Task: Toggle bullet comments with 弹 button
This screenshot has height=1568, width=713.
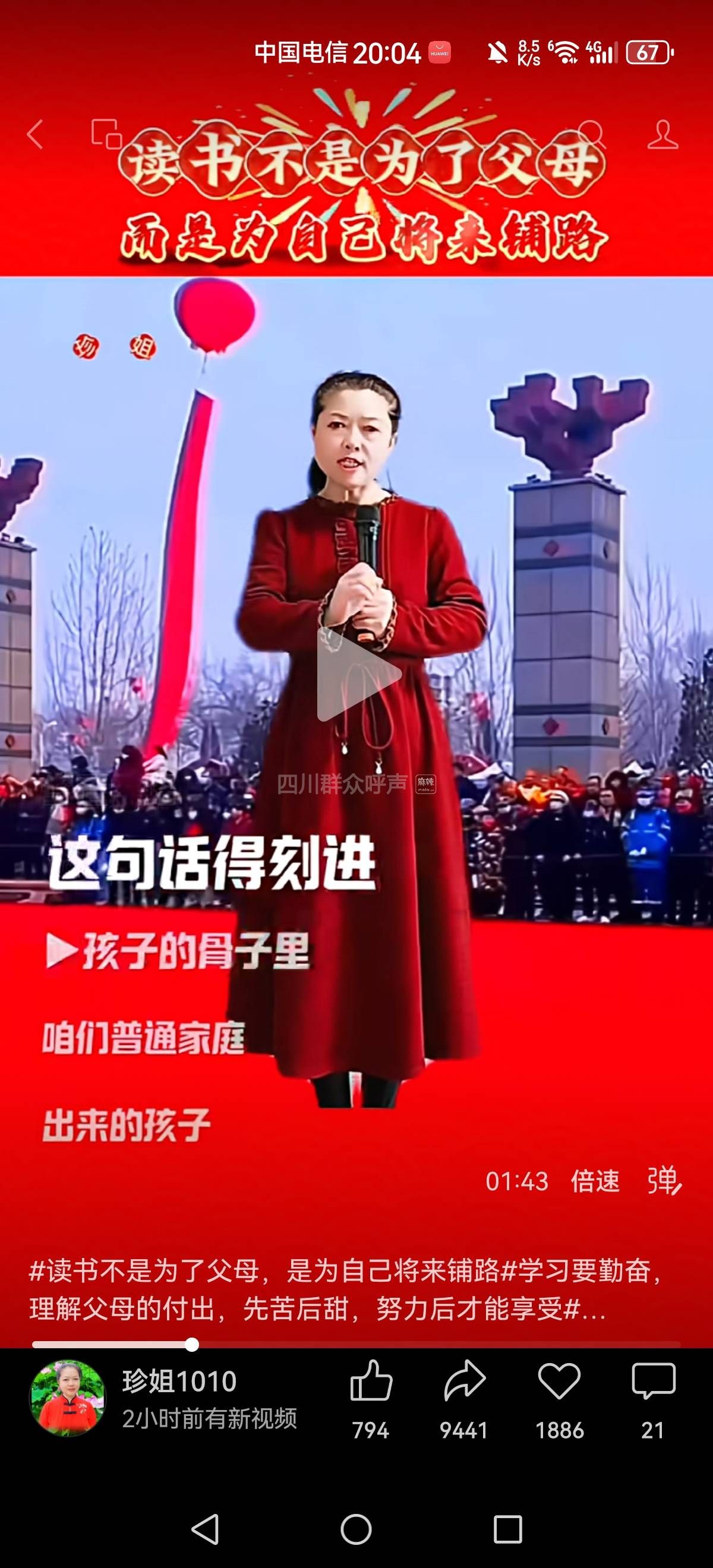Action: (x=664, y=1181)
